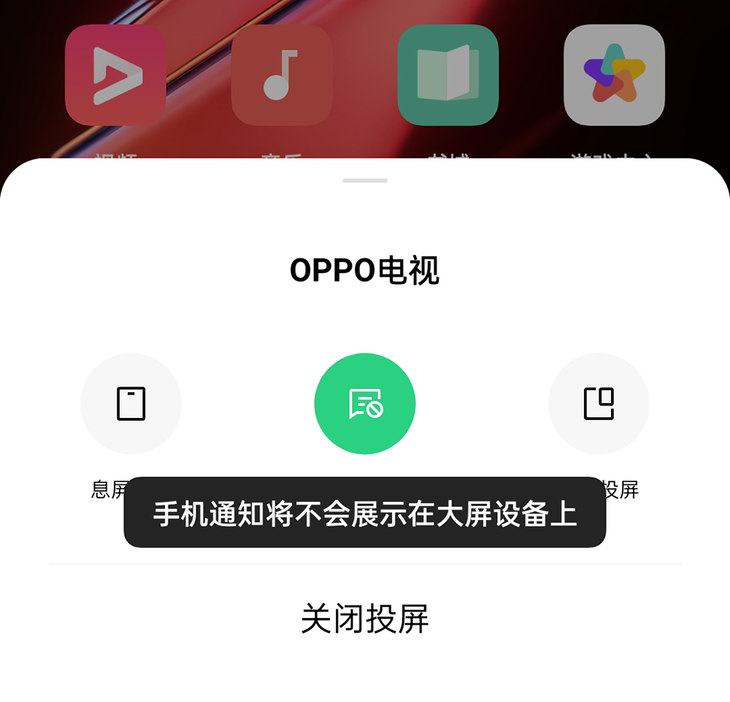The image size is (730, 702).
Task: Launch the 音乐 music app
Action: (281, 76)
